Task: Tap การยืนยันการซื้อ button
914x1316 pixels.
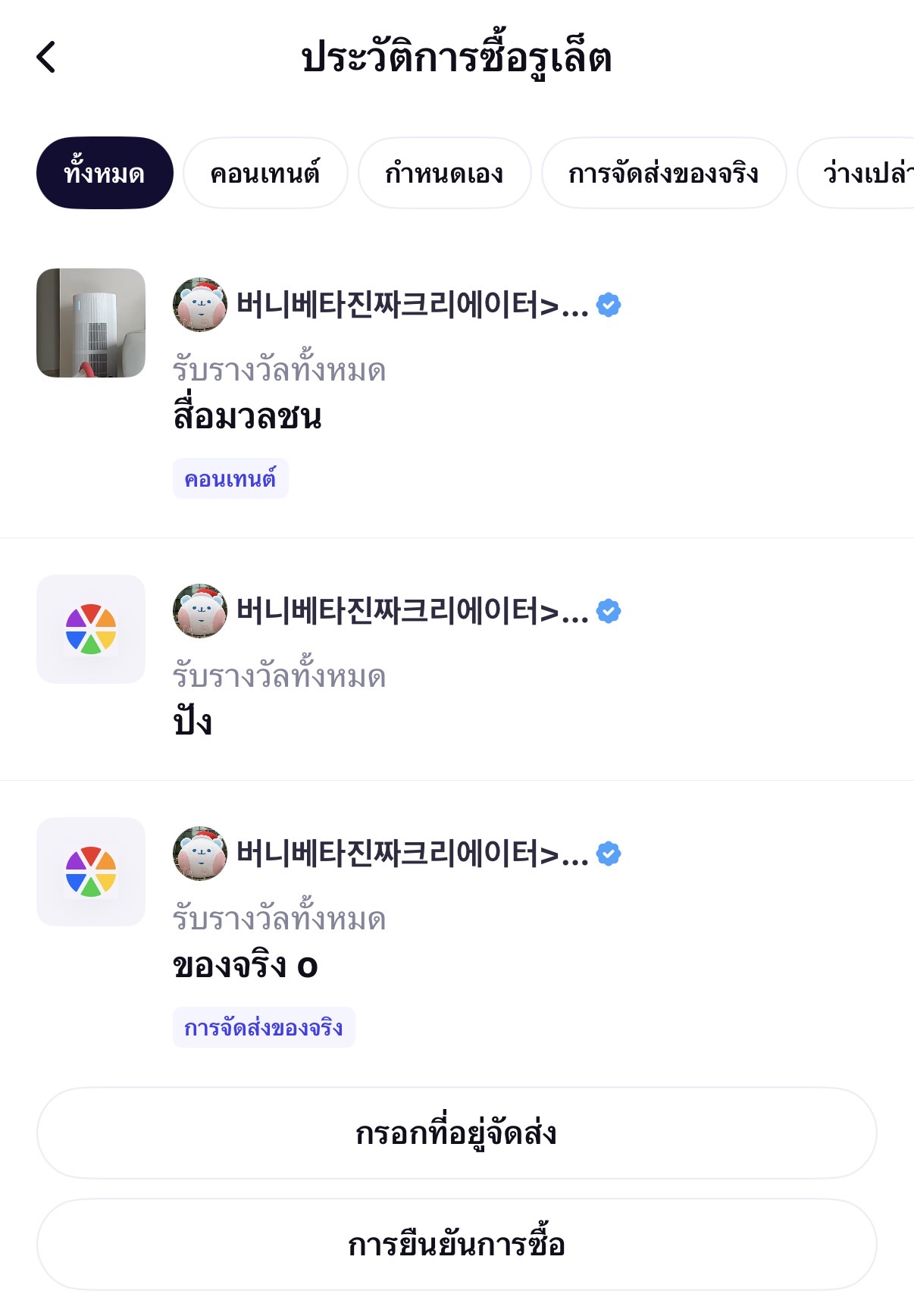Action: coord(456,1245)
